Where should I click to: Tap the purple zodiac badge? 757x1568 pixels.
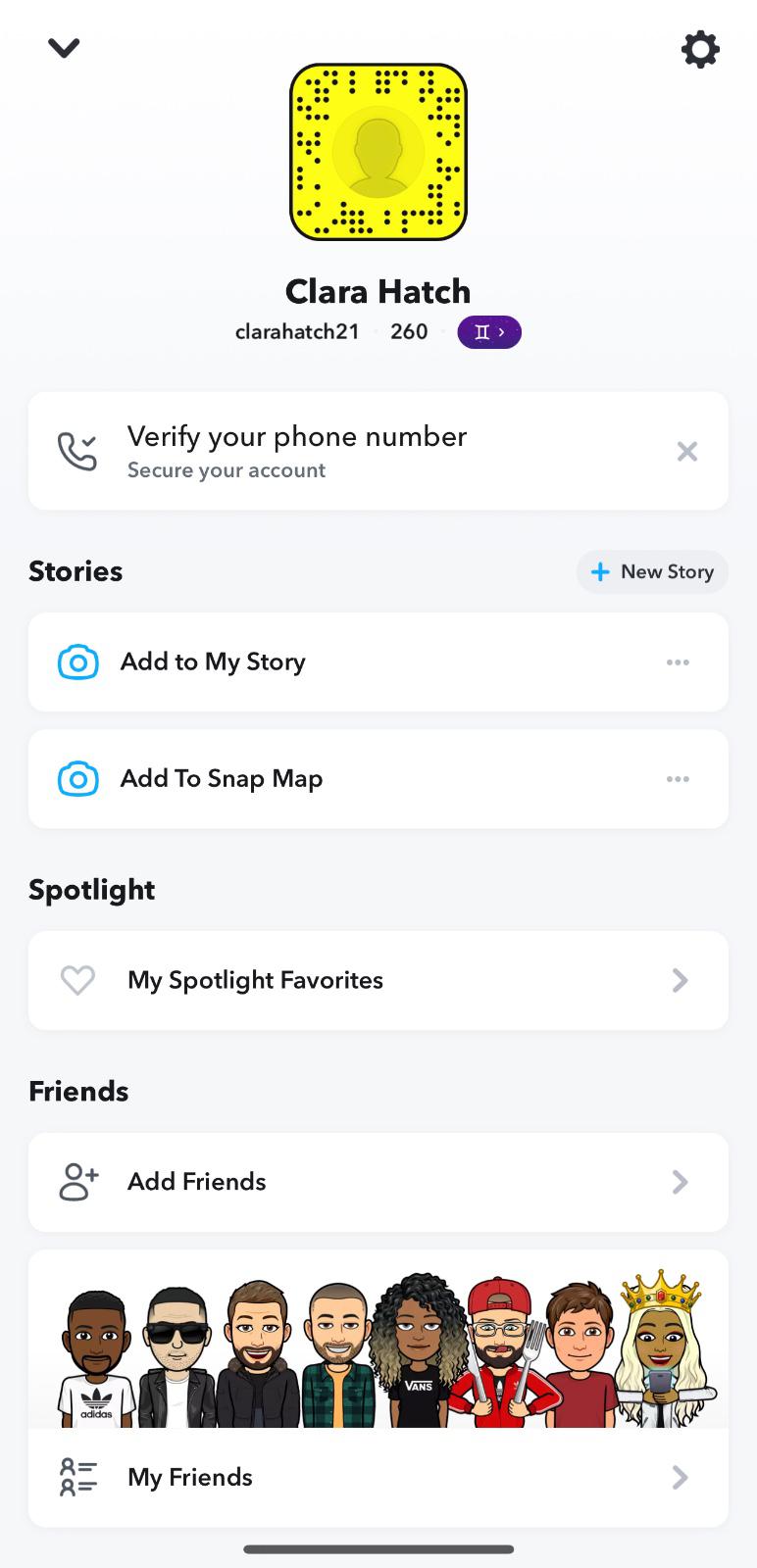point(488,332)
